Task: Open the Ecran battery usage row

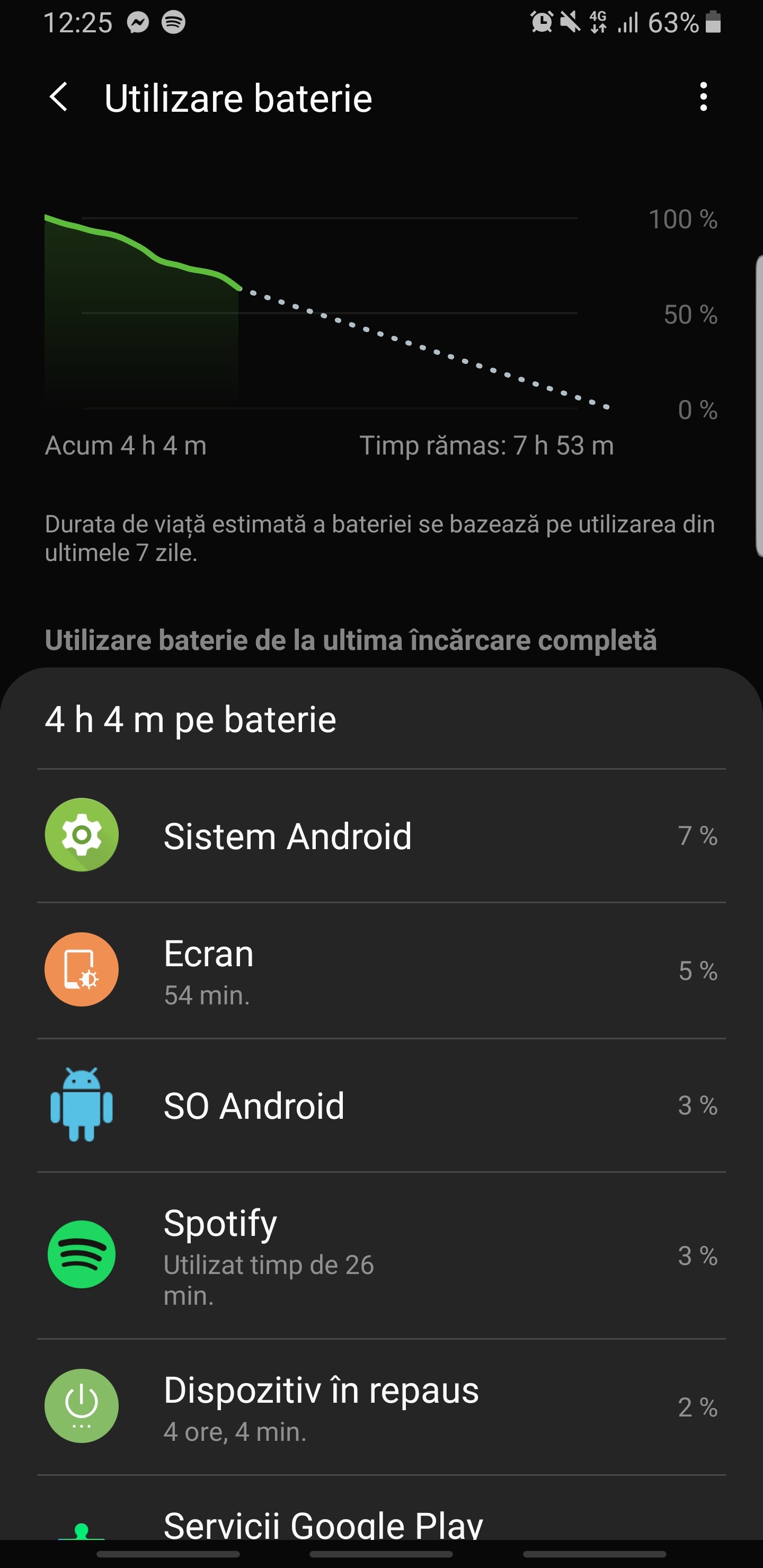Action: pos(381,970)
